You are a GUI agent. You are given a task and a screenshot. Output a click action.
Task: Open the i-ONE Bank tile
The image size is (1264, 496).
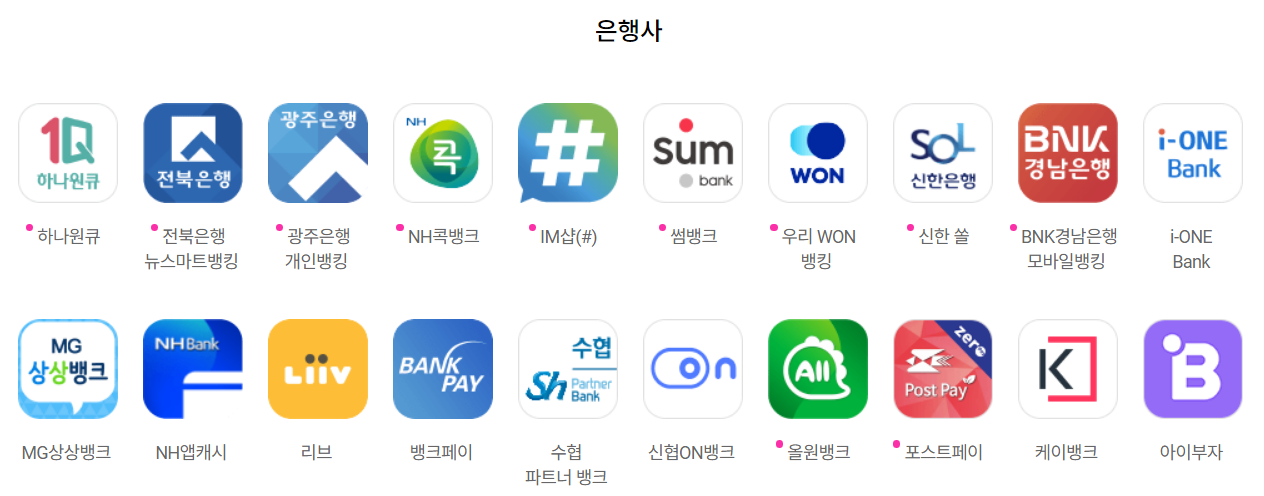tap(1193, 153)
